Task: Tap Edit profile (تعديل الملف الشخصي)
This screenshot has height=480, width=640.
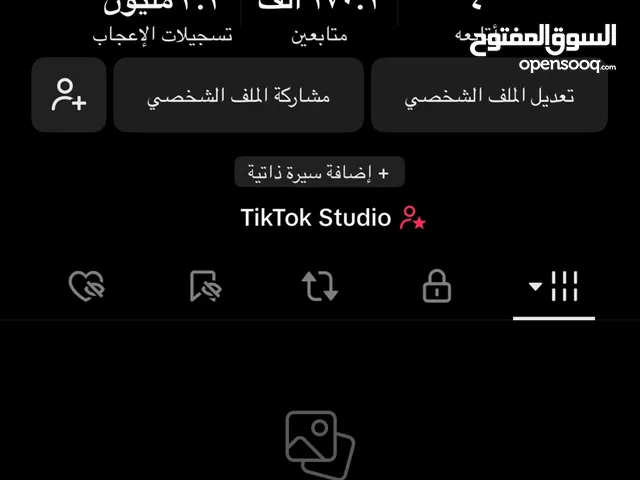Action: coord(489,95)
